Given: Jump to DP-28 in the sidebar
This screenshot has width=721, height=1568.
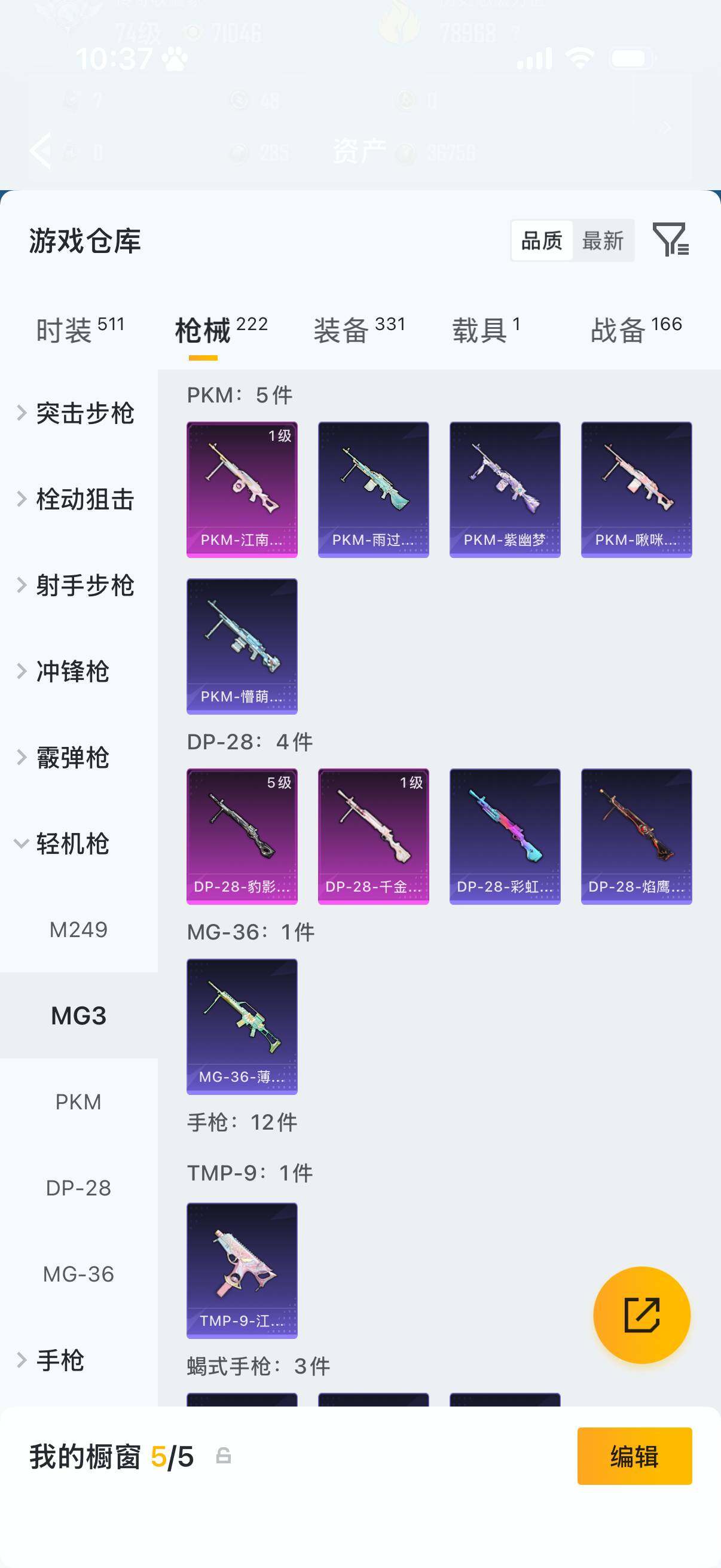Looking at the screenshot, I should pos(78,1188).
